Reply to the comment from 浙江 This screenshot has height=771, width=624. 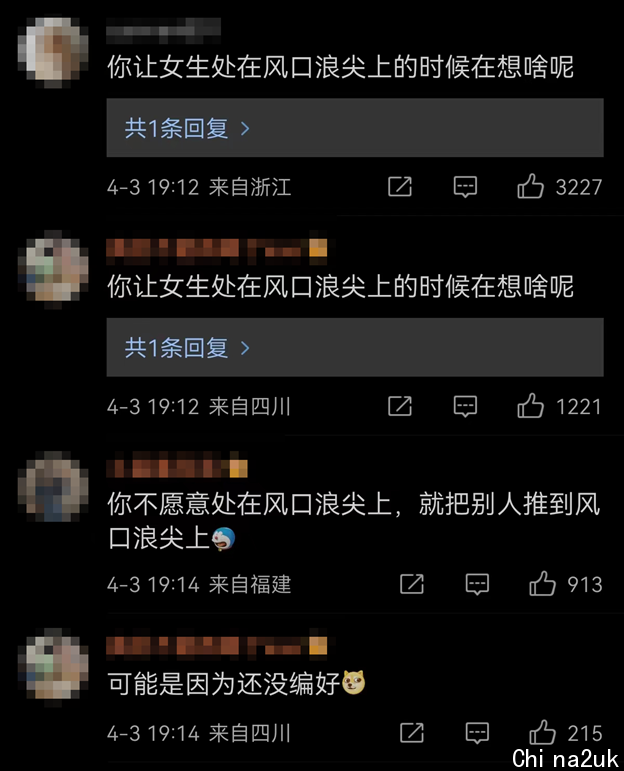465,186
